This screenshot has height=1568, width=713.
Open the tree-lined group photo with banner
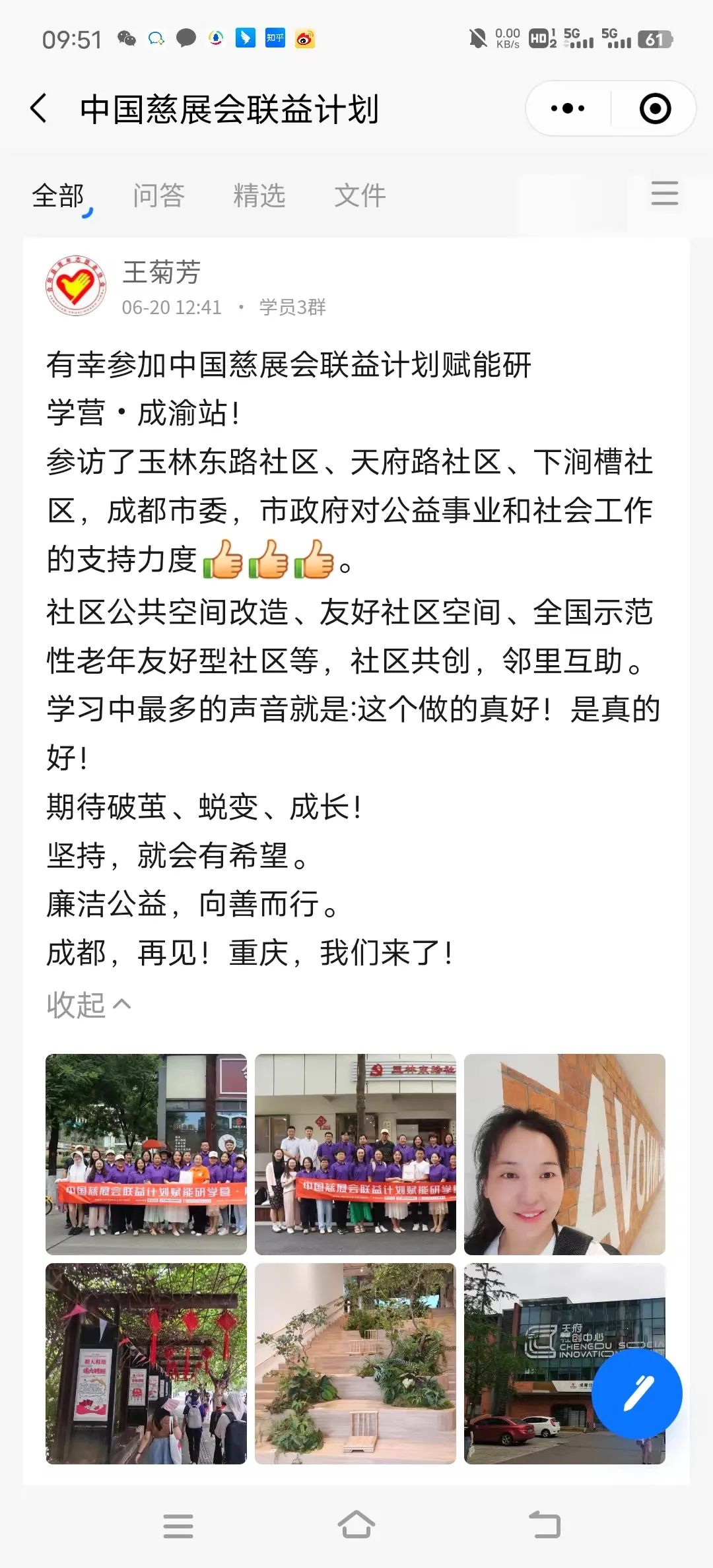(x=146, y=1154)
